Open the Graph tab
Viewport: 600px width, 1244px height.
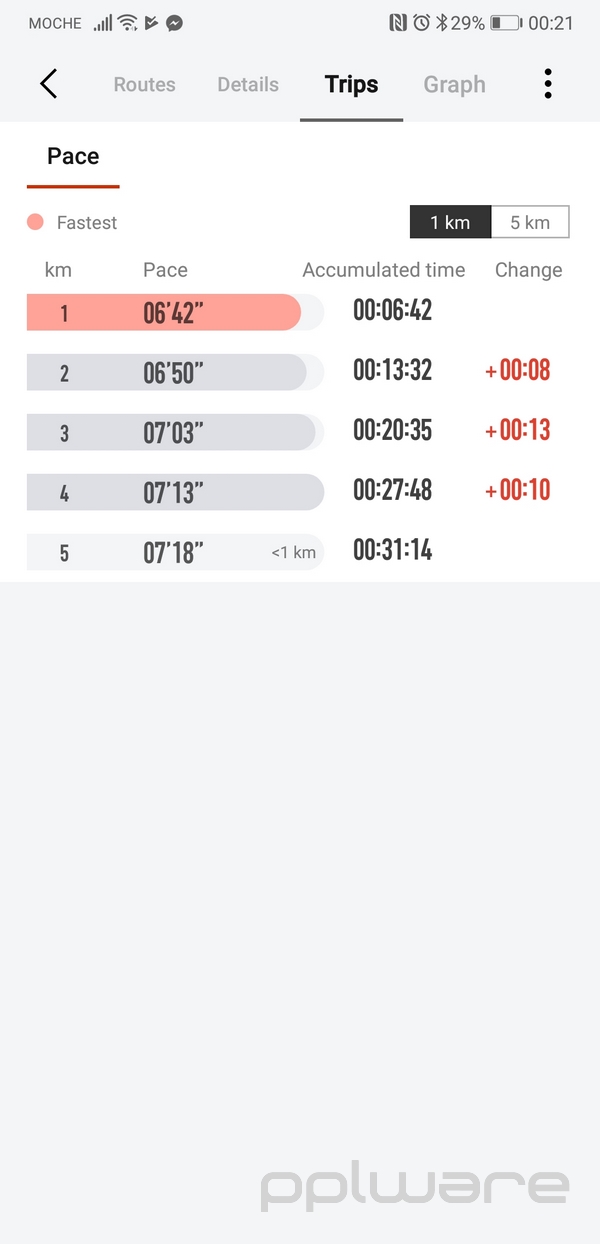tap(454, 85)
